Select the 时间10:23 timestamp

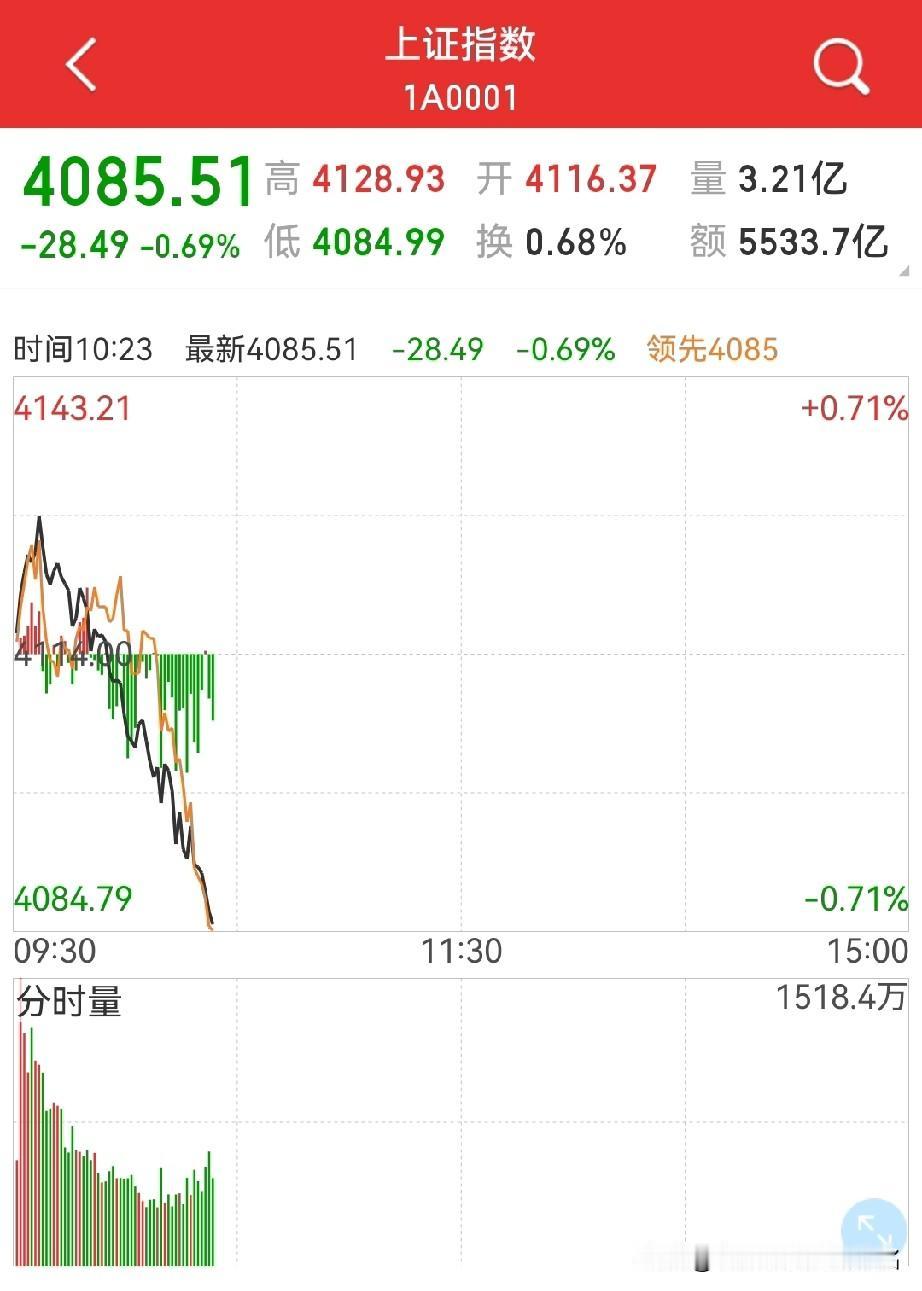click(x=80, y=349)
